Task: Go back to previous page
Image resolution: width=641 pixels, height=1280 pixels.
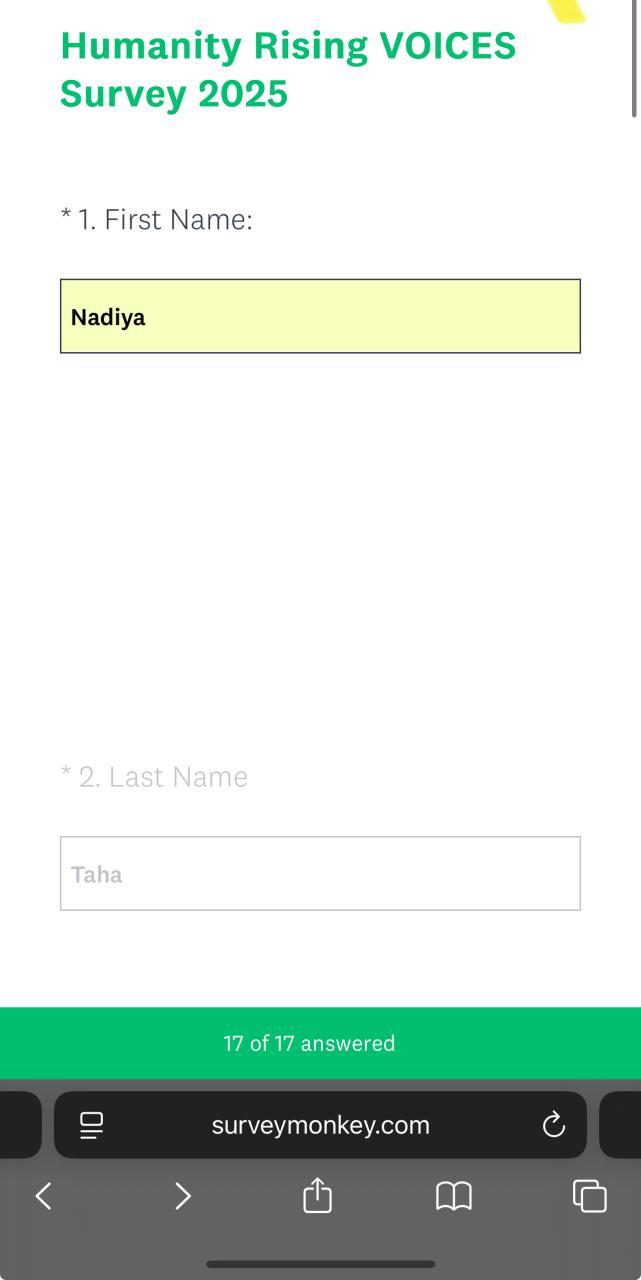Action: tap(43, 1195)
